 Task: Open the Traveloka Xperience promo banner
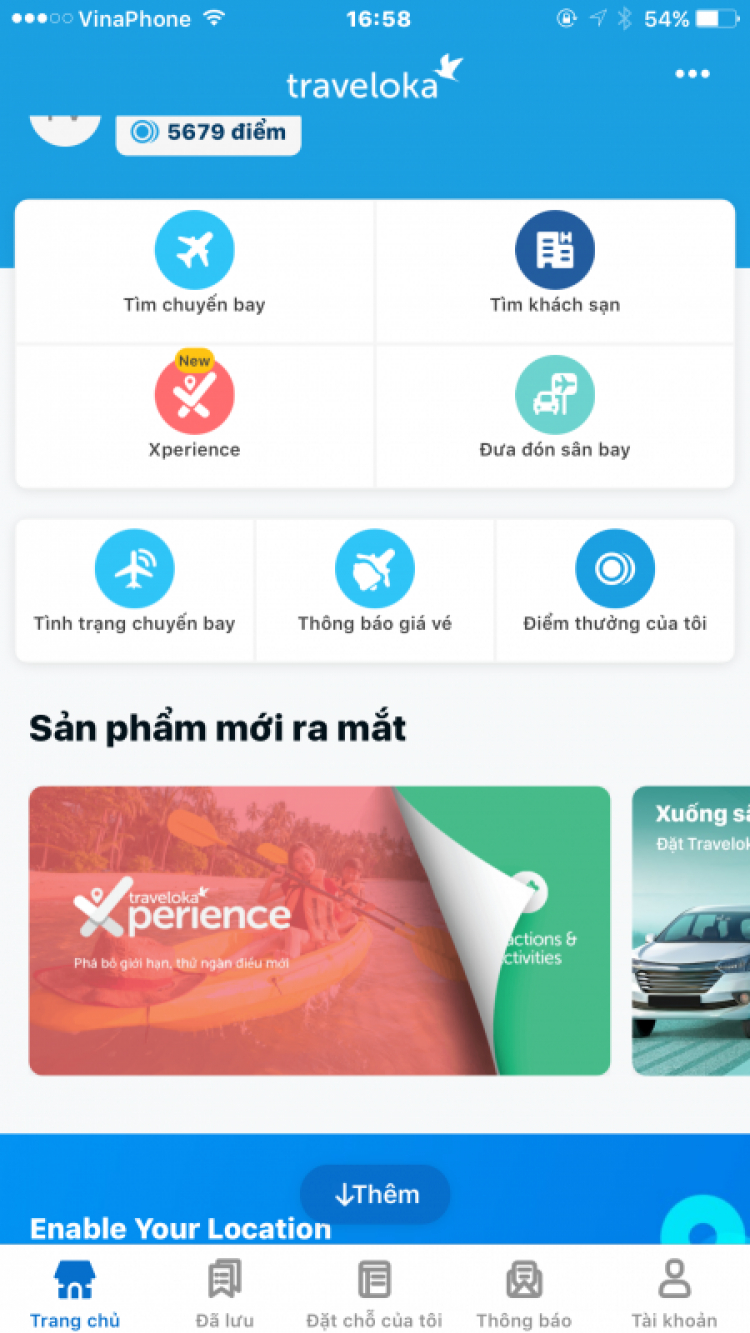[319, 930]
